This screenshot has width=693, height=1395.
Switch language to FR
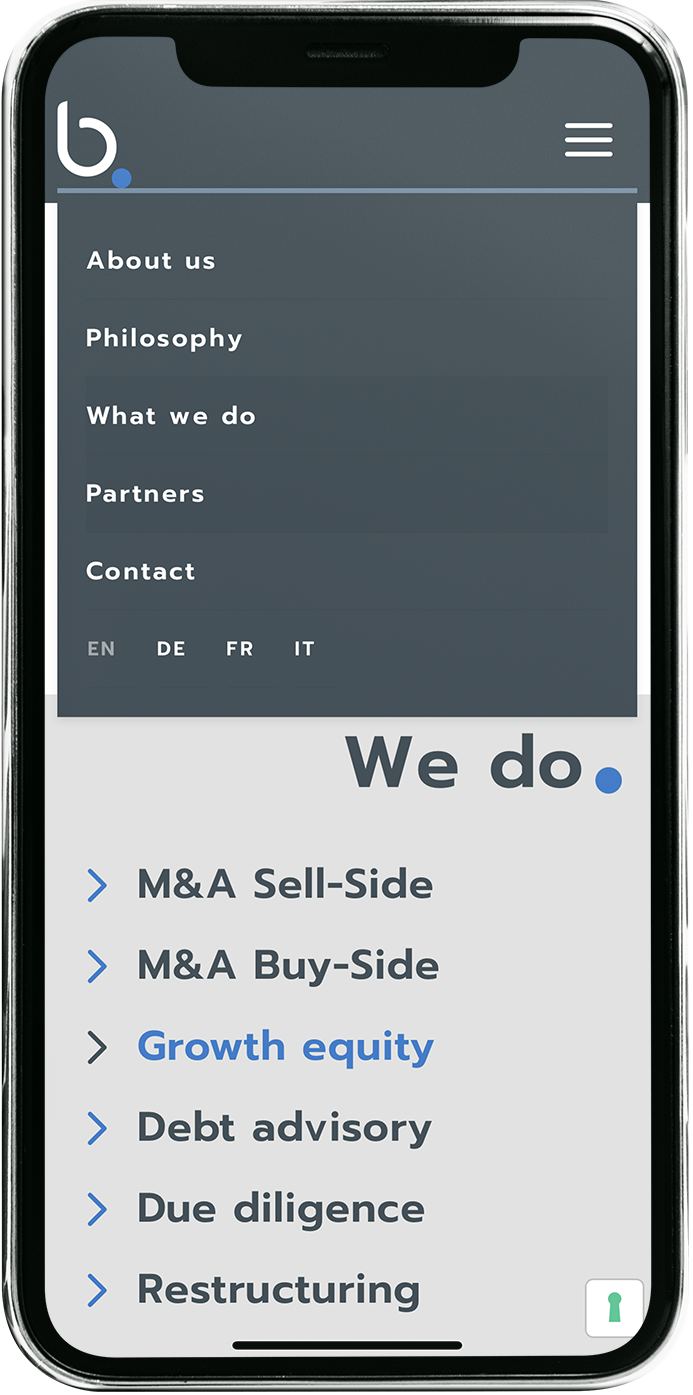click(240, 649)
